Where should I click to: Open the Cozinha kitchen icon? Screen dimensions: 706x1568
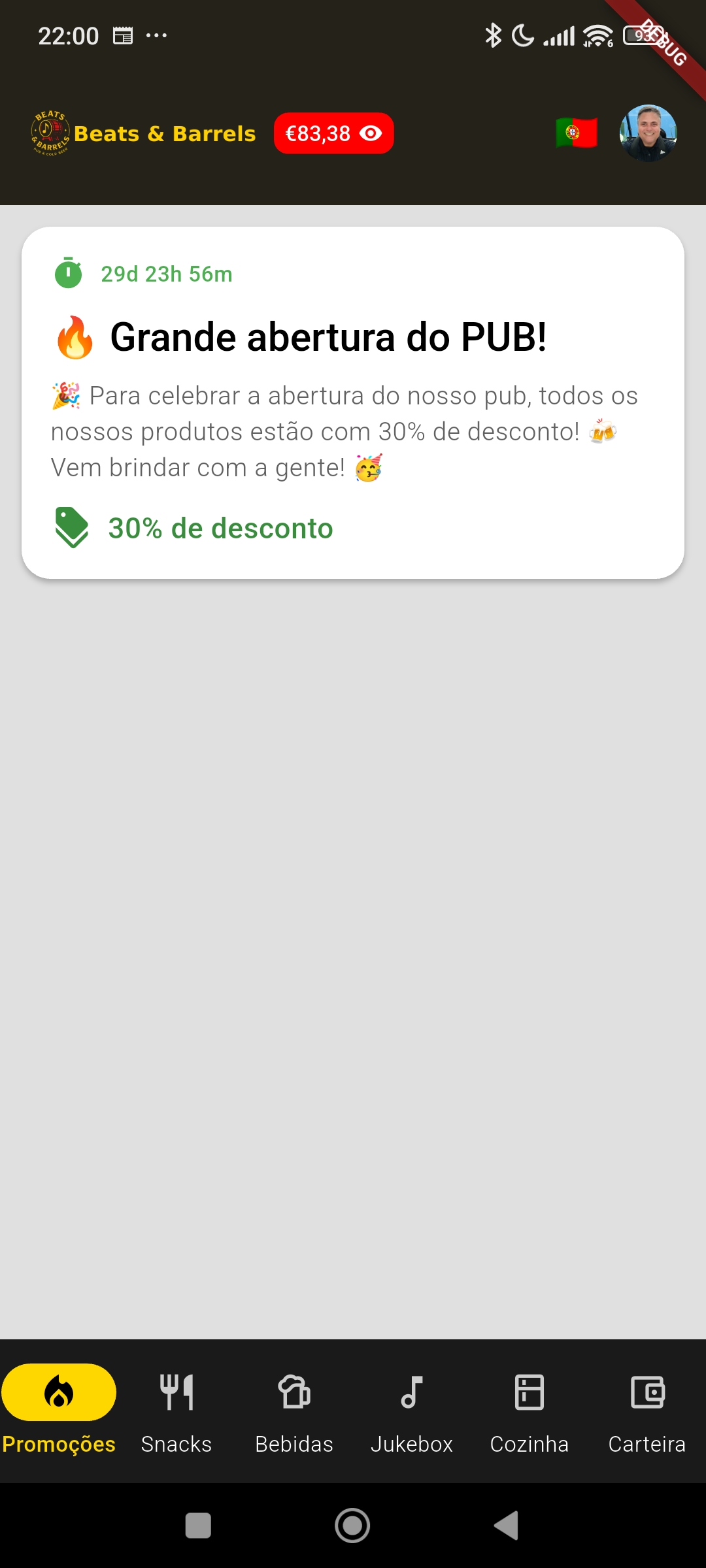pos(529,1392)
